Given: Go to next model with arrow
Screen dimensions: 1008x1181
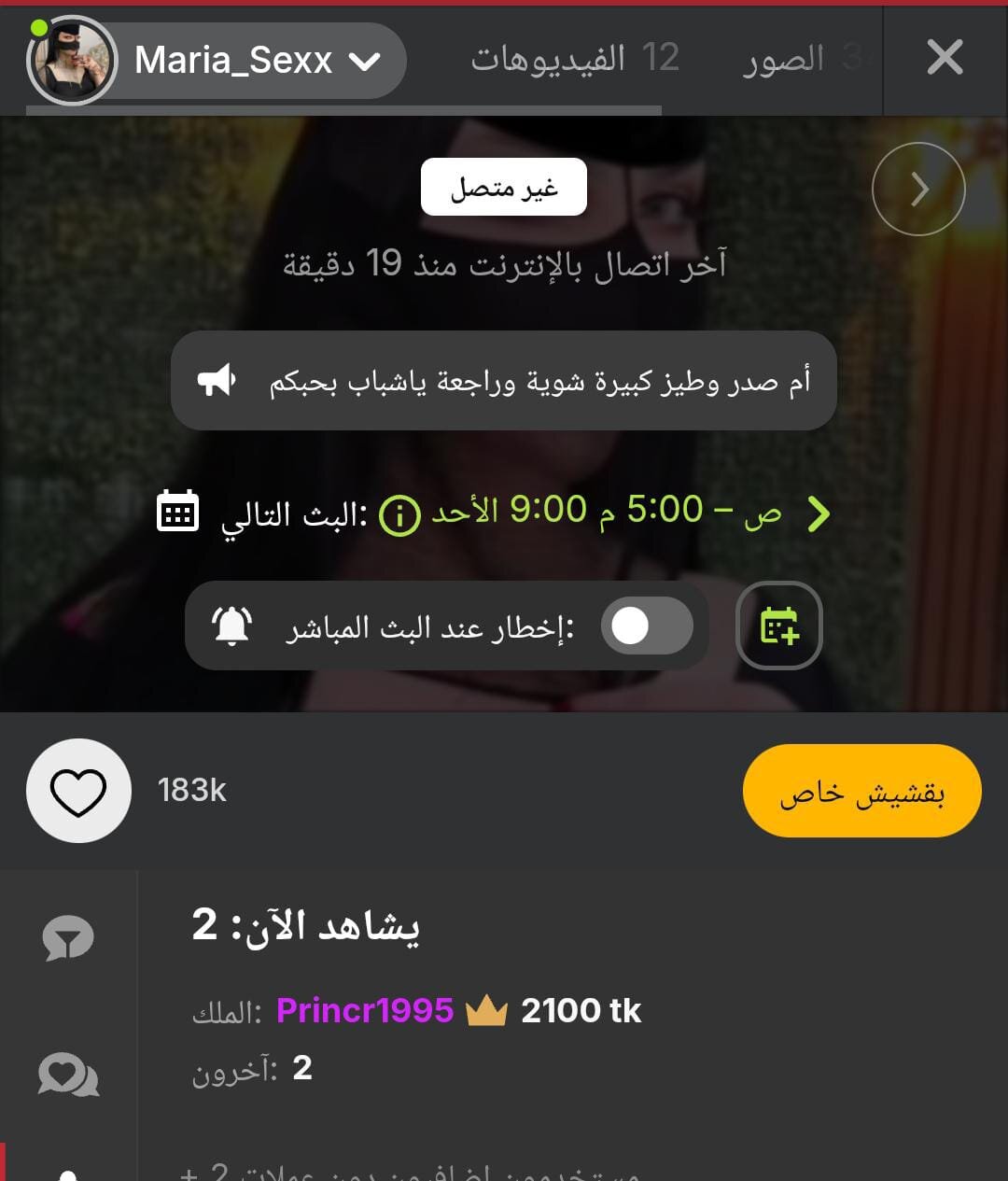Looking at the screenshot, I should [x=918, y=190].
